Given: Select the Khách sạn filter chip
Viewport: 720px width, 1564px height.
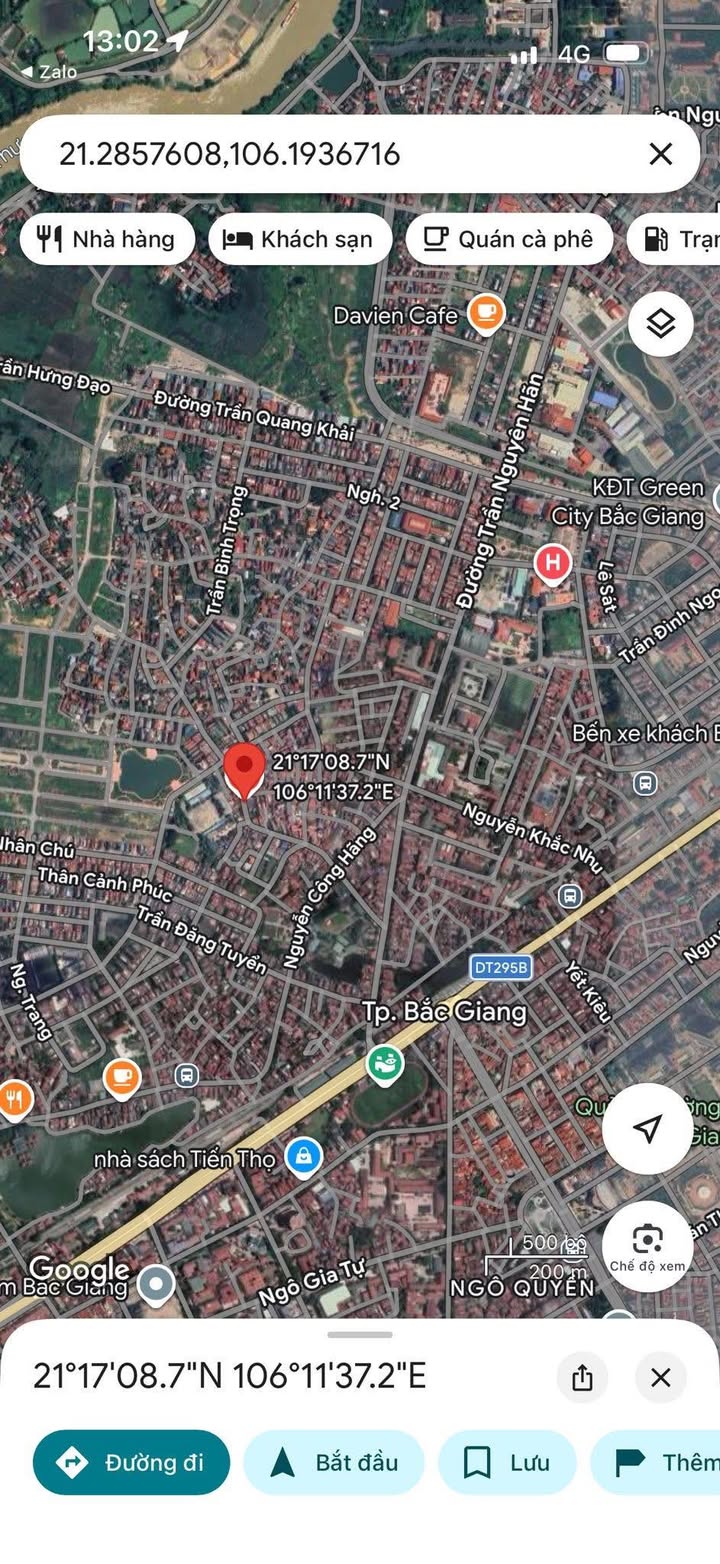Looking at the screenshot, I should click(300, 239).
